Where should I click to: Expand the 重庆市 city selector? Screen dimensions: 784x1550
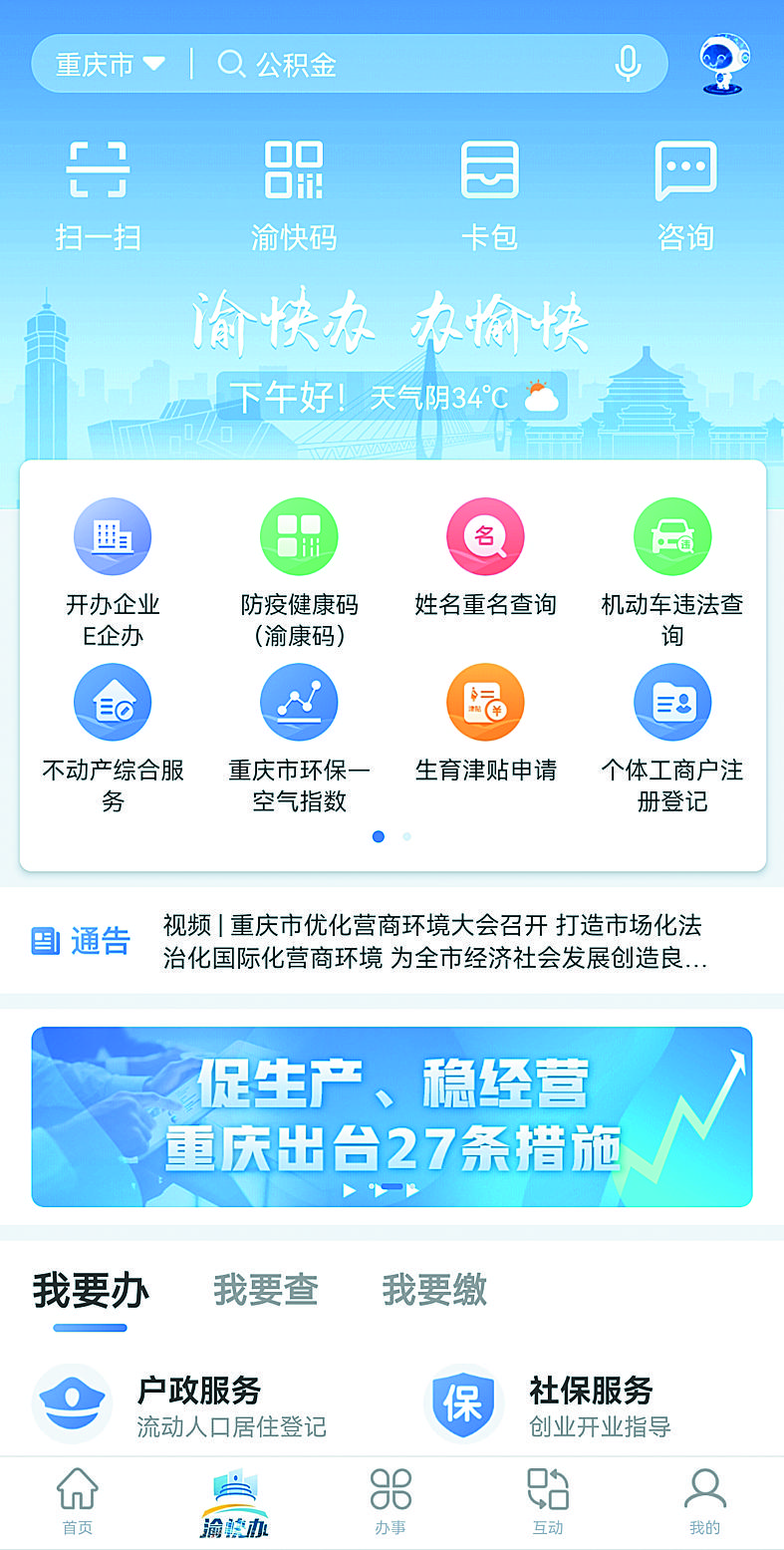click(104, 63)
